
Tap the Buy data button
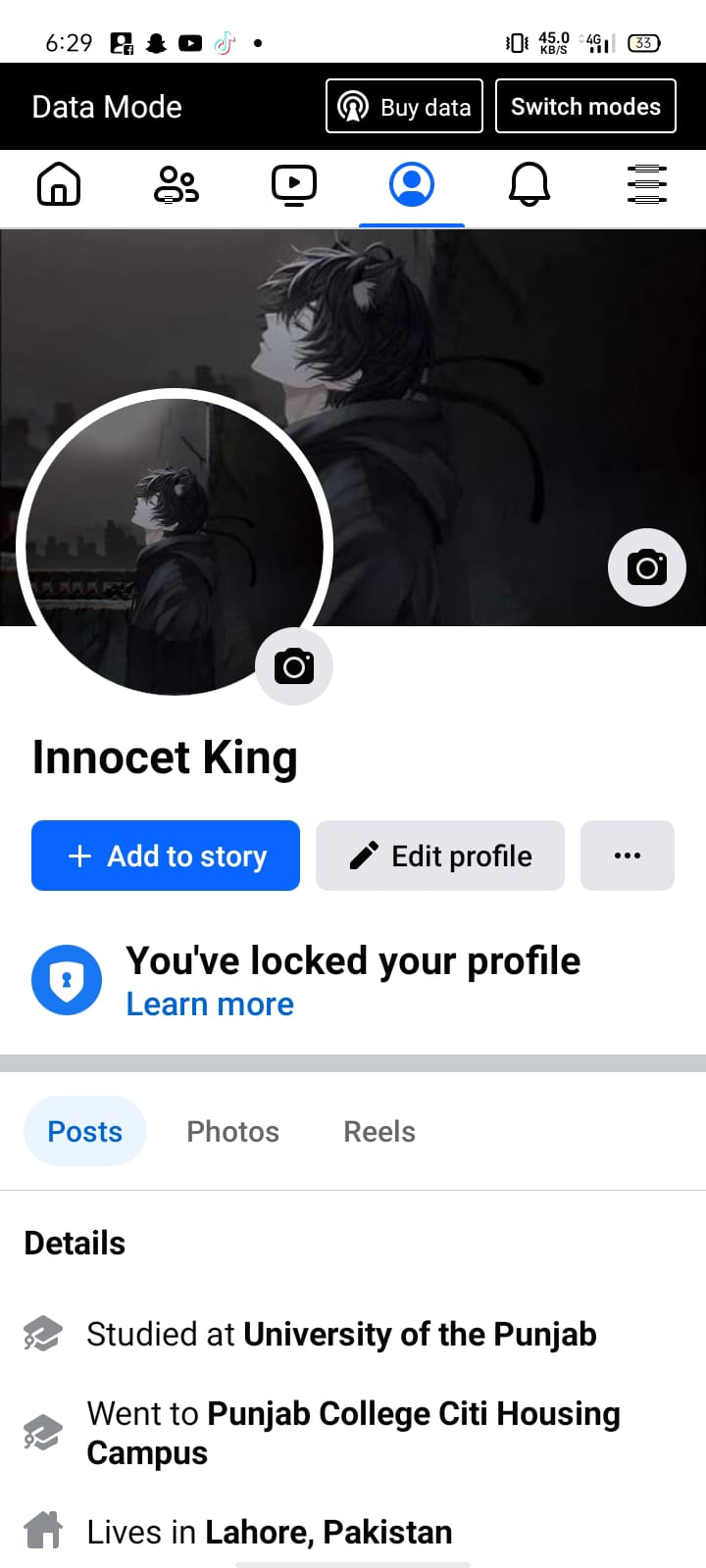coord(404,106)
